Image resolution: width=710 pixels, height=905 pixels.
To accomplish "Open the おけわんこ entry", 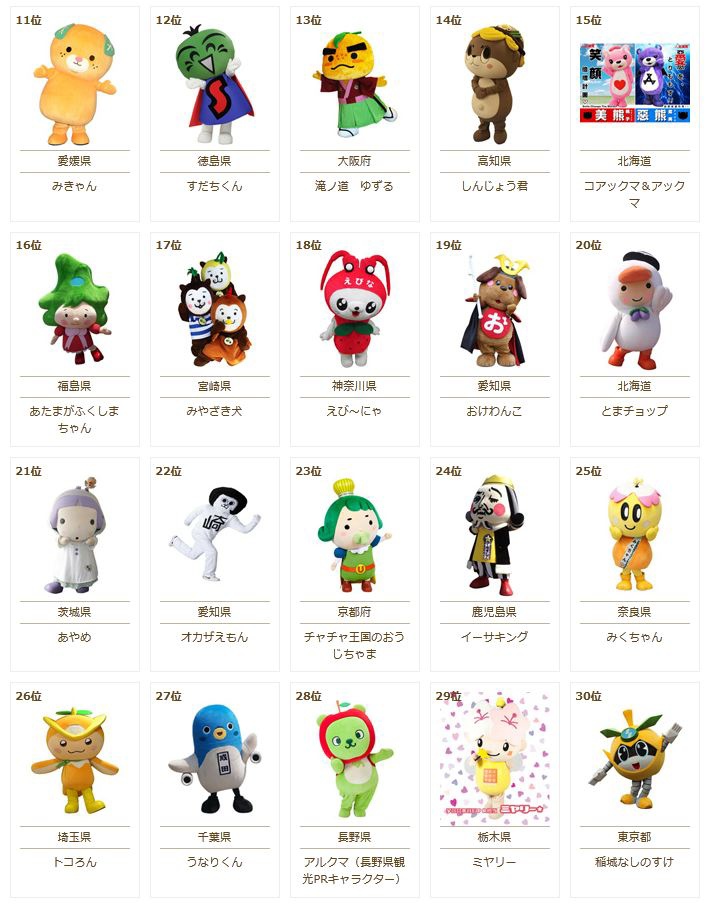I will click(495, 312).
